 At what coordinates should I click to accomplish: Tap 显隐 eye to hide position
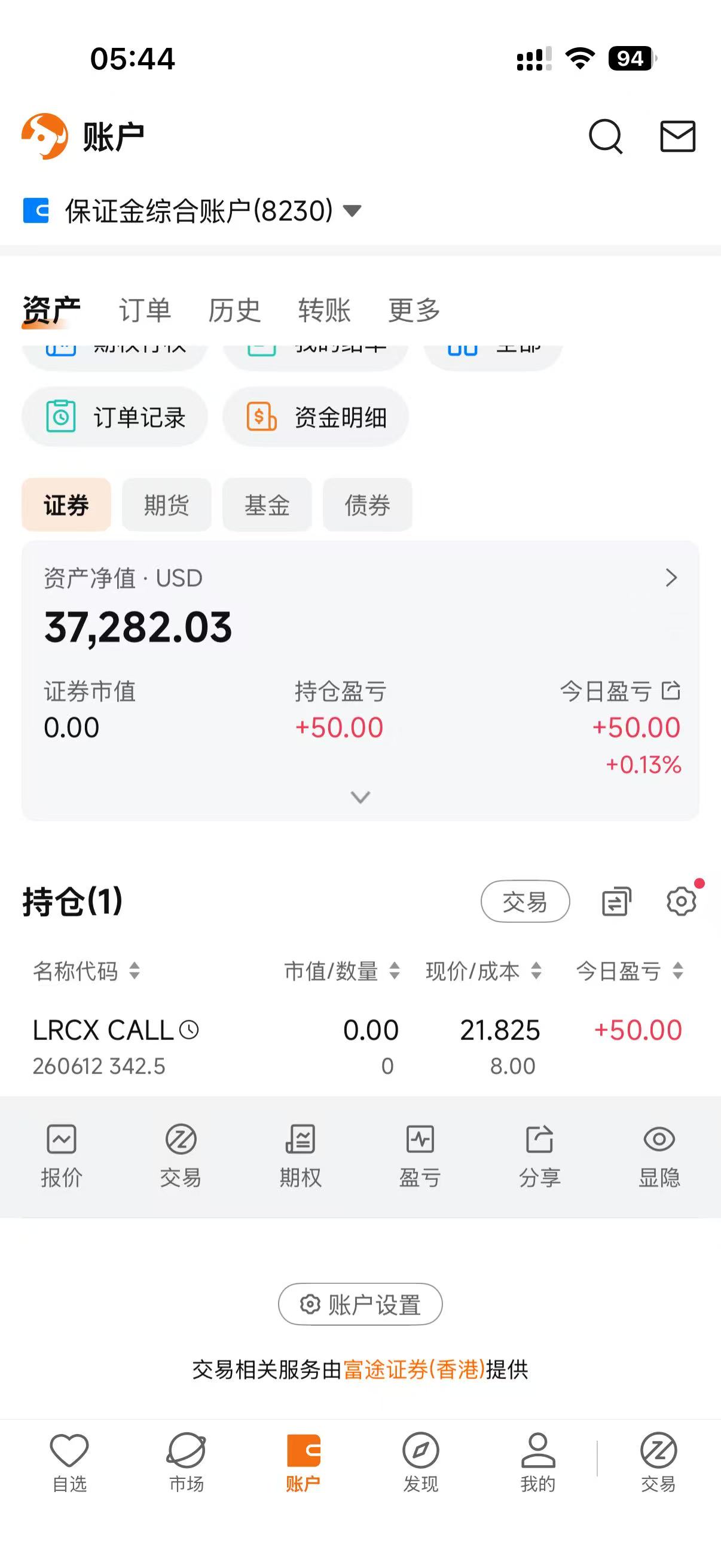pyautogui.click(x=659, y=1157)
